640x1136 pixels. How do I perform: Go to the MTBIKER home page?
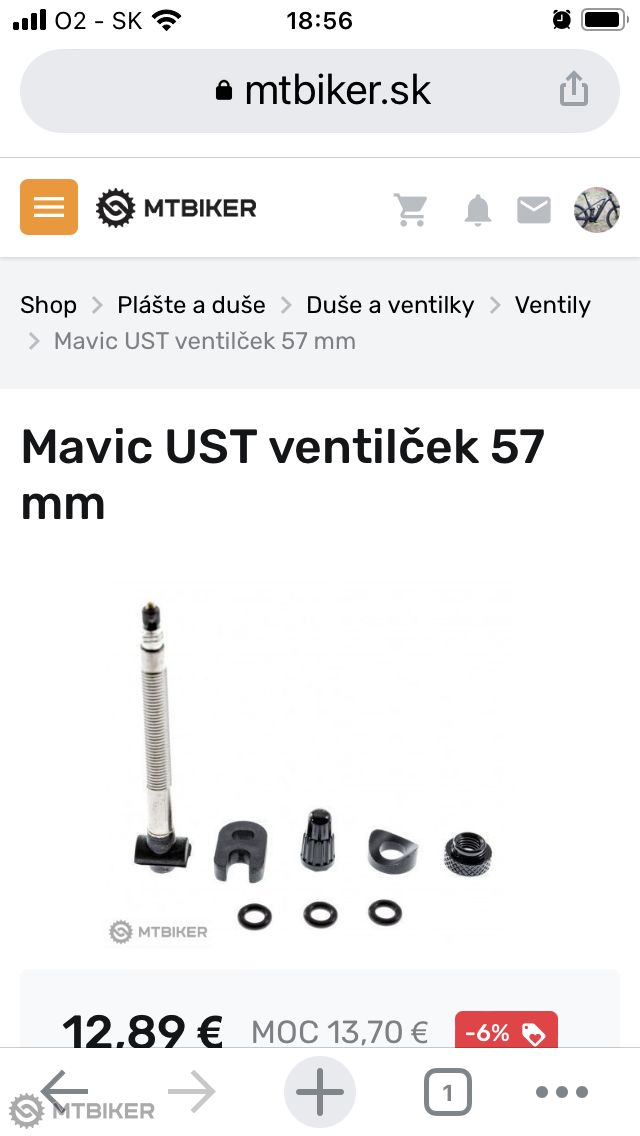click(x=177, y=208)
